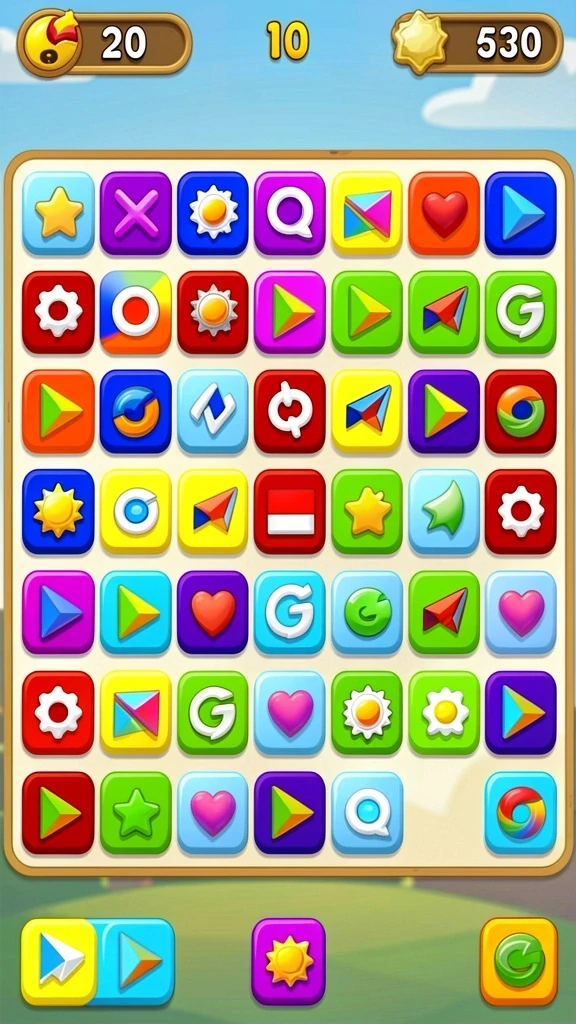Tap the cyan tile with rainbow ring

click(520, 813)
